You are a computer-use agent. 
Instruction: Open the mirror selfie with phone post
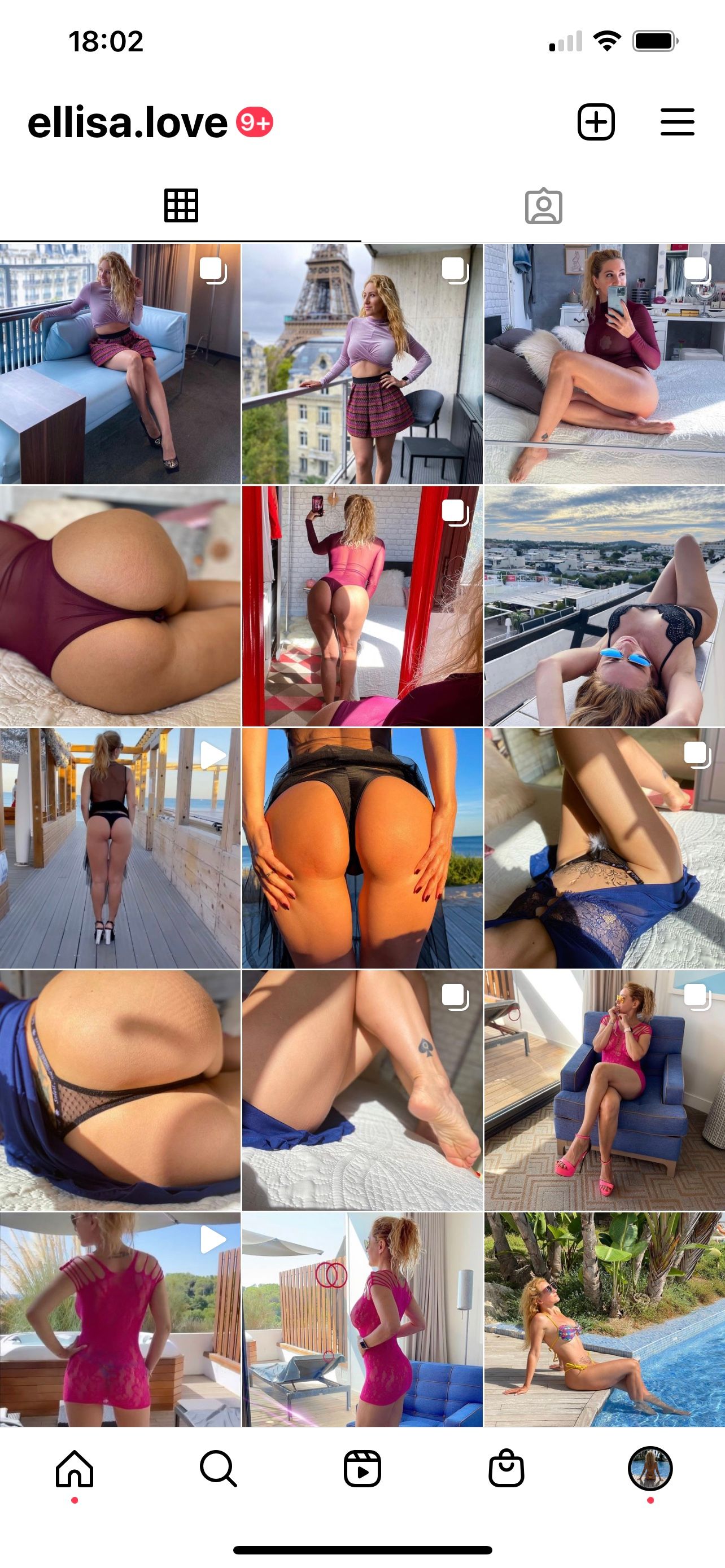(x=605, y=364)
